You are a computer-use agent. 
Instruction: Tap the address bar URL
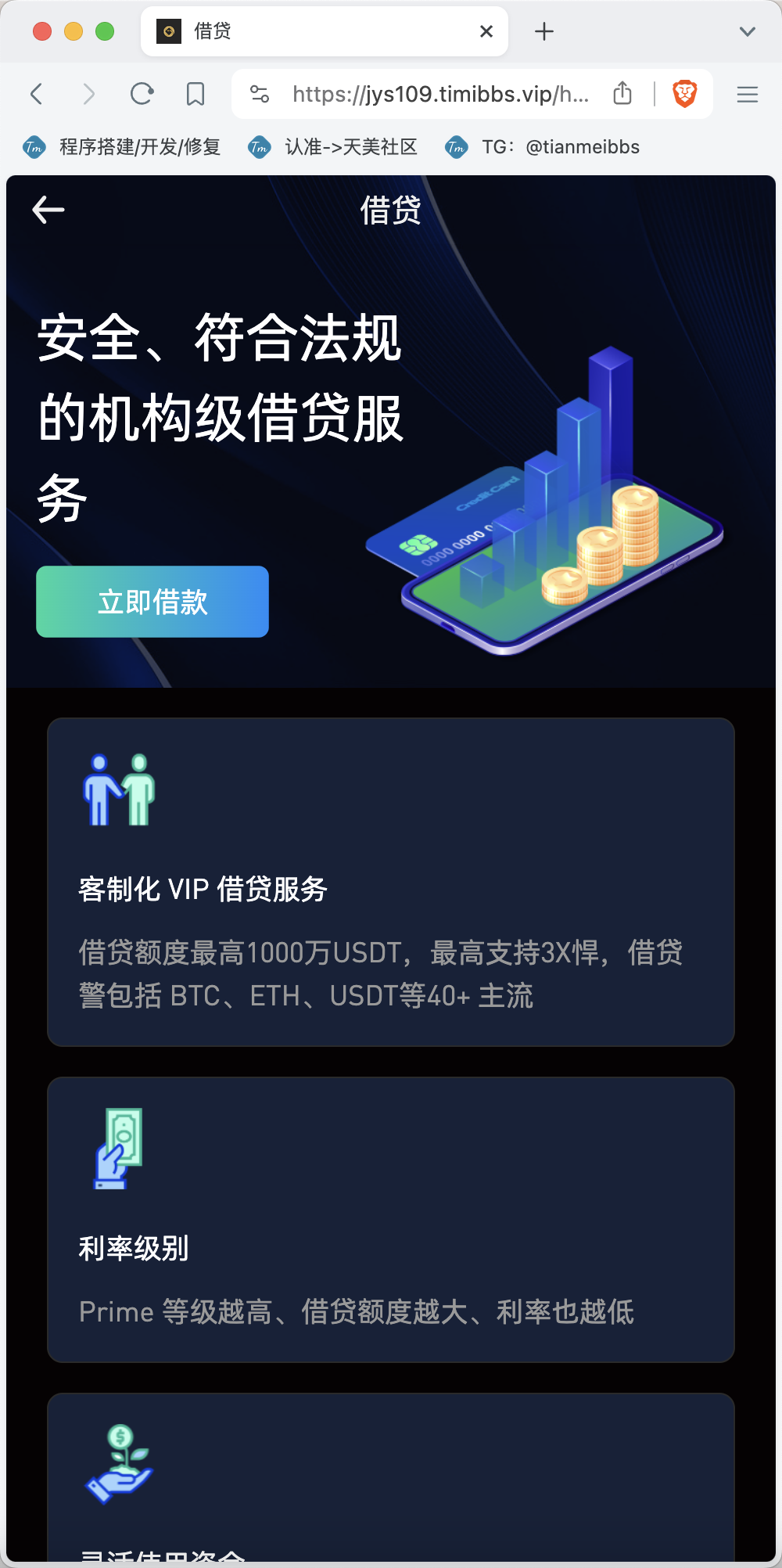click(439, 95)
